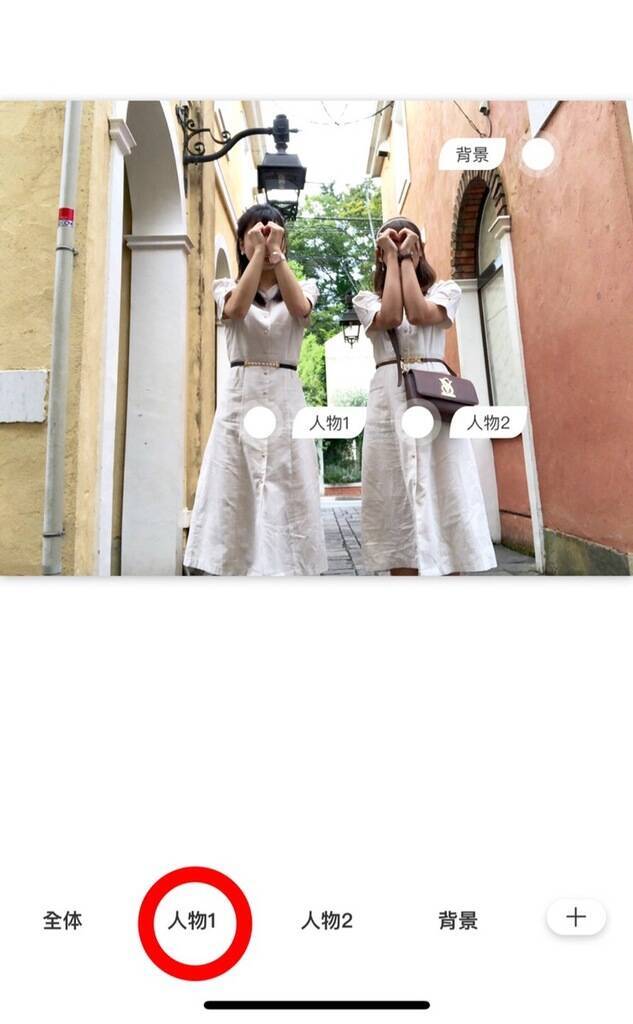Switch to the 人物2 tab

[327, 920]
